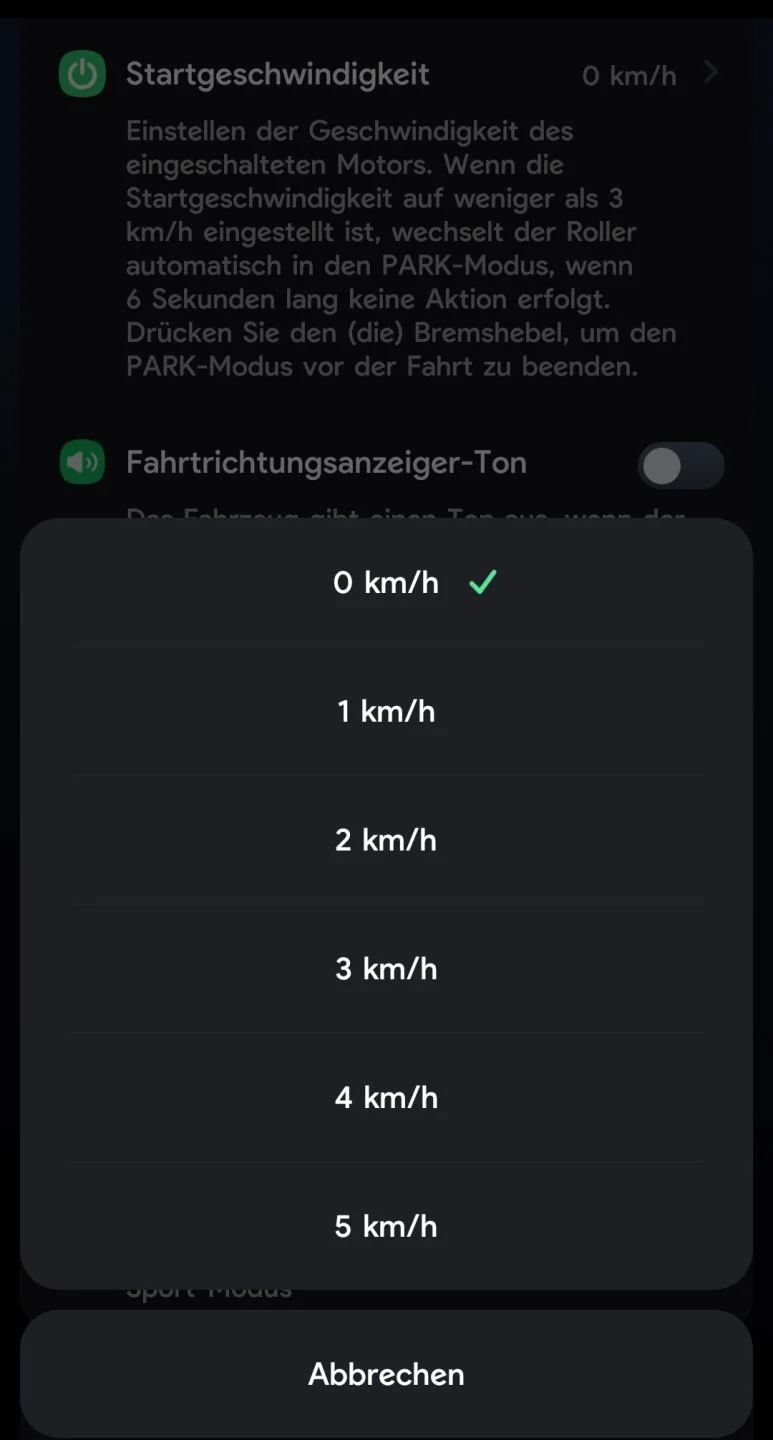Choose 1 km/h start speed
Viewport: 773px width, 1440px height.
point(386,711)
